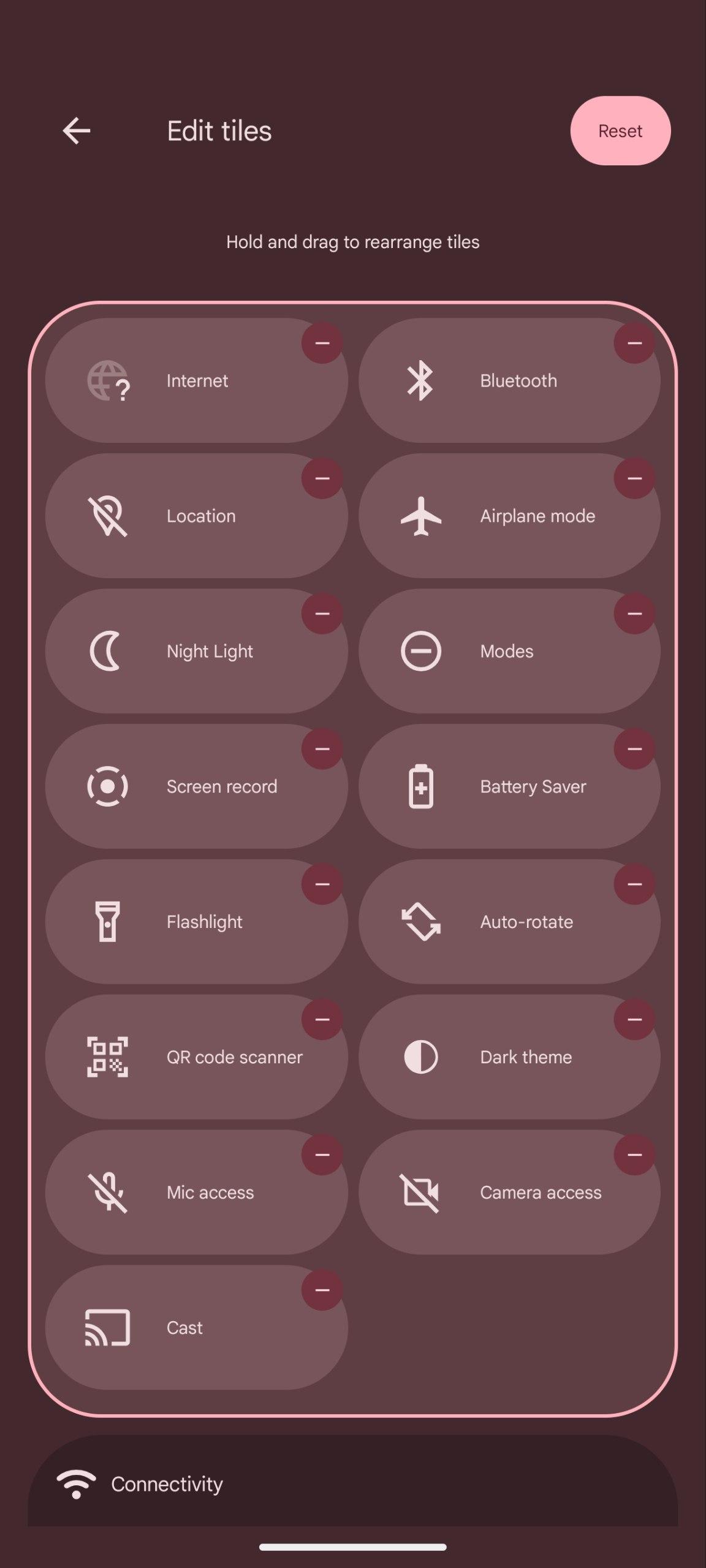Screen dimensions: 706x1568
Task: Go back from Edit tiles
Action: [x=77, y=131]
